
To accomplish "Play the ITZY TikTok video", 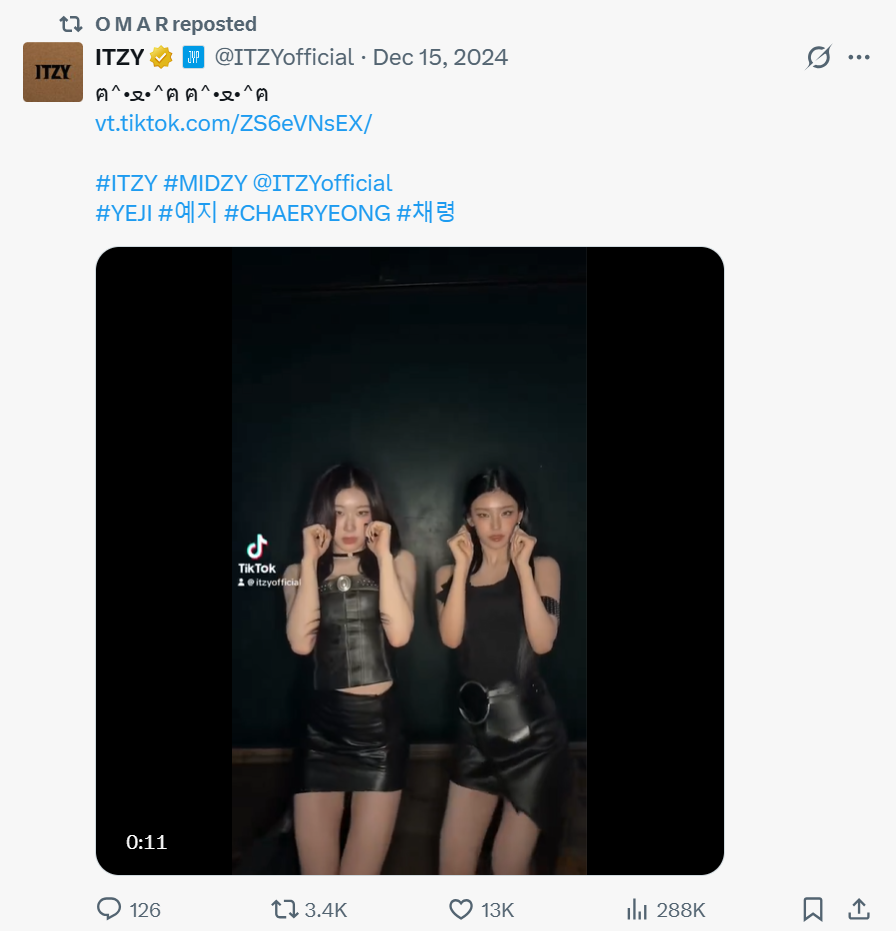I will point(409,561).
